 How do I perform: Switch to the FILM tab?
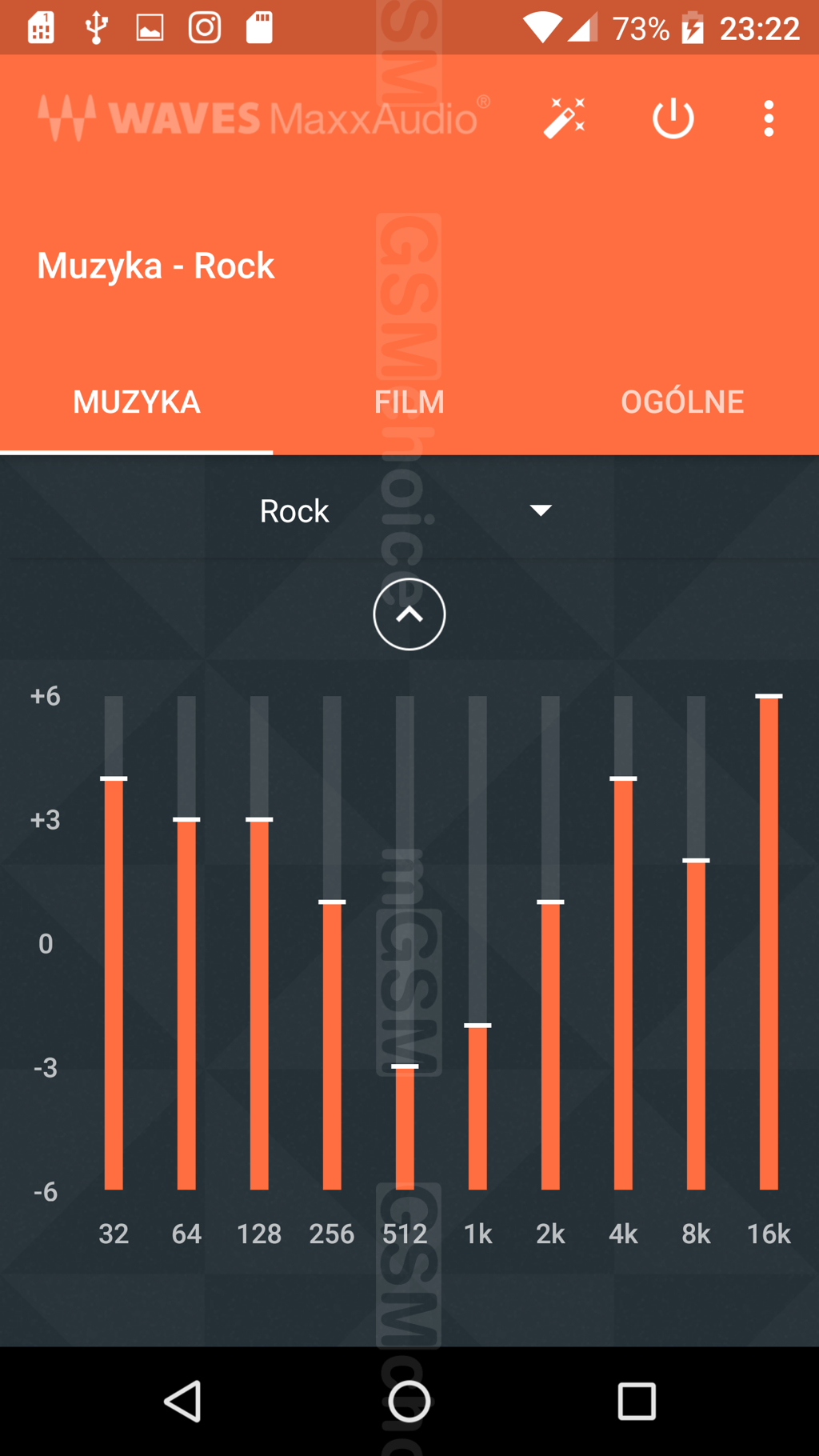(409, 402)
